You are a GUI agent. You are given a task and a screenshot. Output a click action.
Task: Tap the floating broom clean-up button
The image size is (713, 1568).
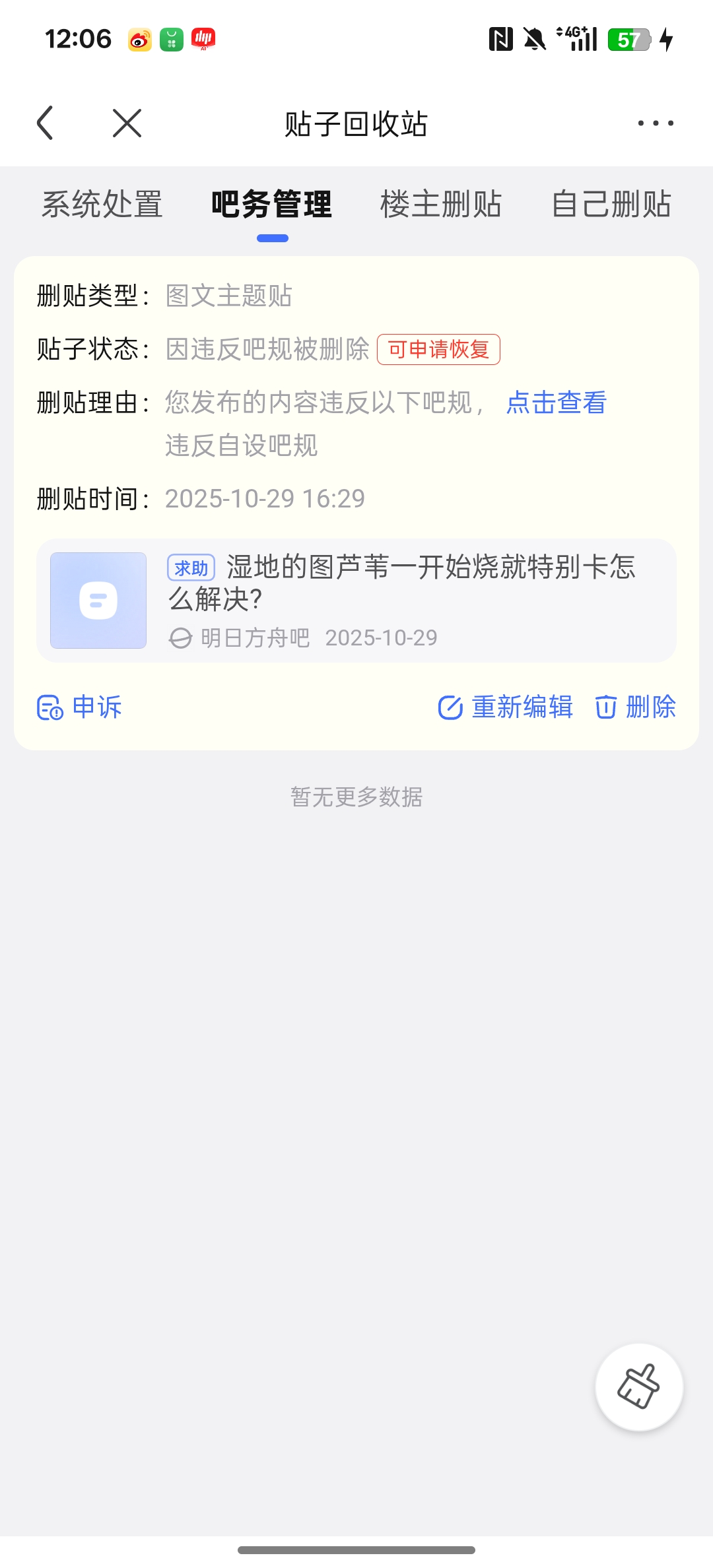(638, 1386)
